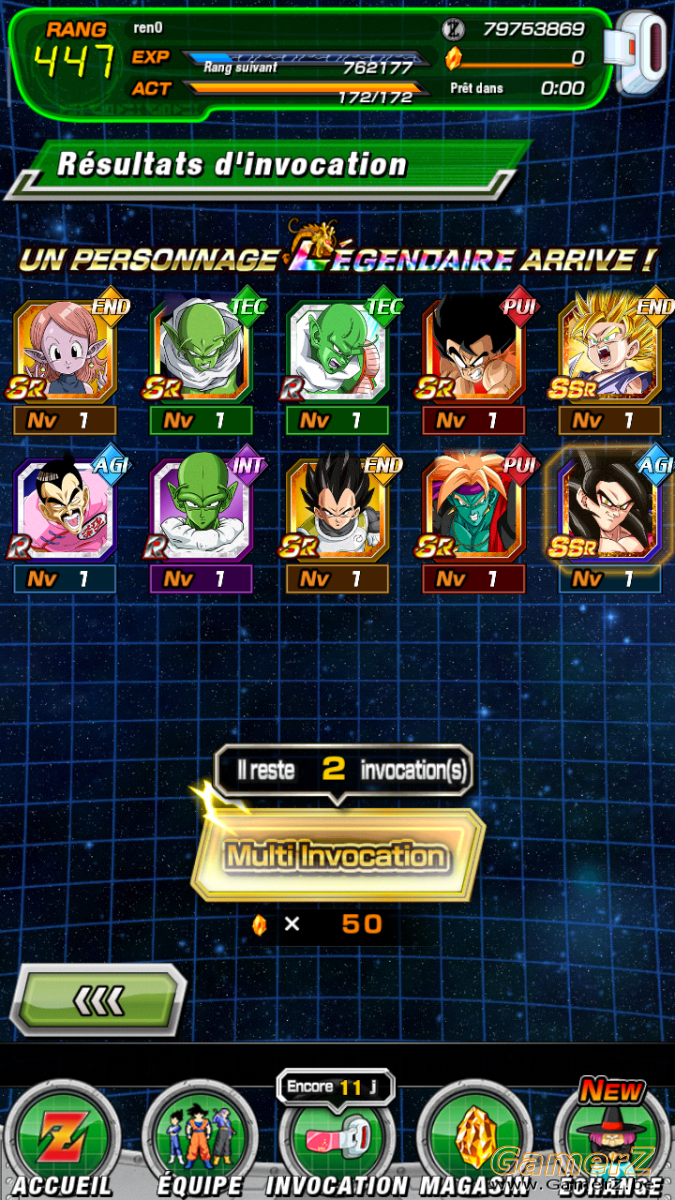Go back with the green arrow button
675x1200 pixels.
98,998
